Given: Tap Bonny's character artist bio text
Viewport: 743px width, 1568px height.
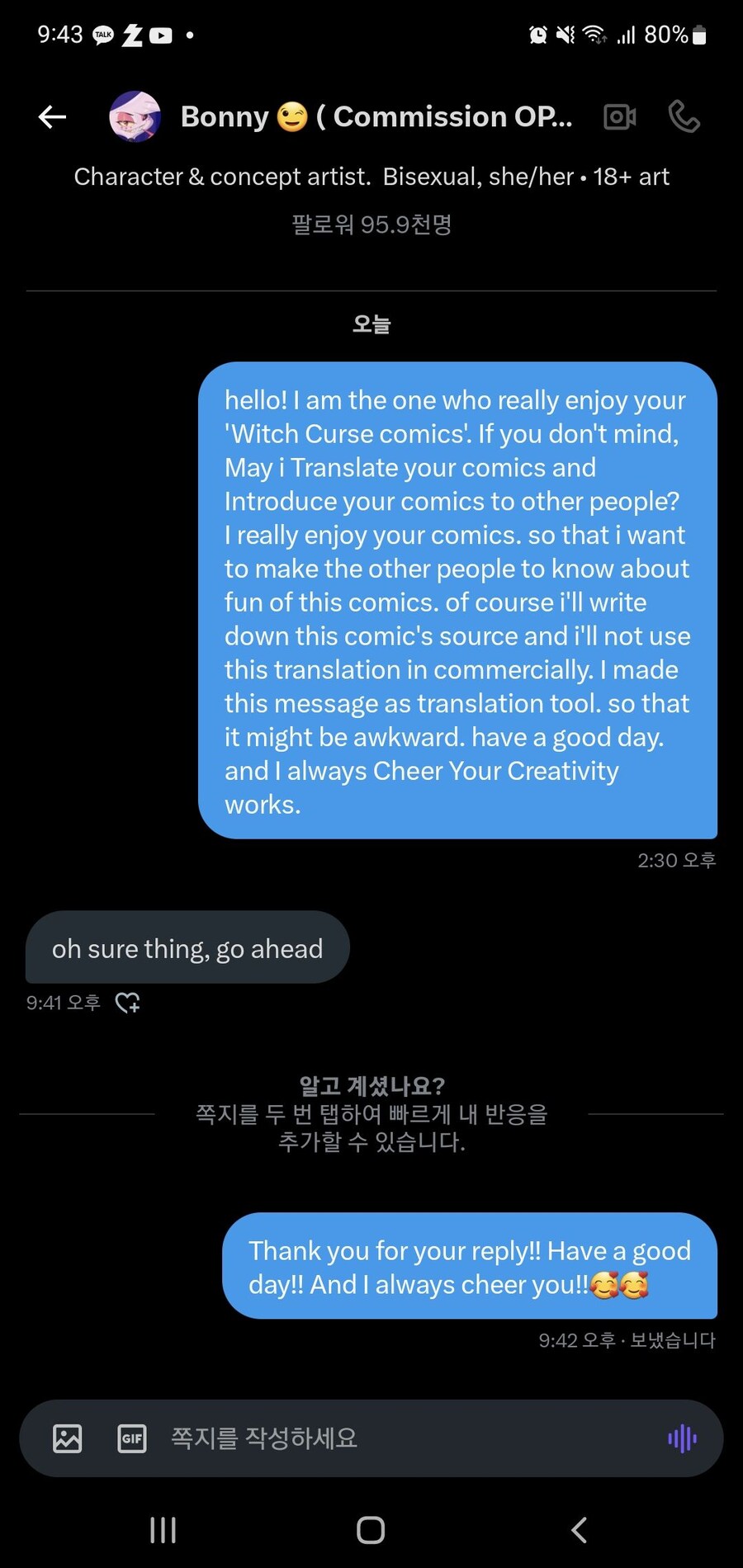Looking at the screenshot, I should point(371,176).
